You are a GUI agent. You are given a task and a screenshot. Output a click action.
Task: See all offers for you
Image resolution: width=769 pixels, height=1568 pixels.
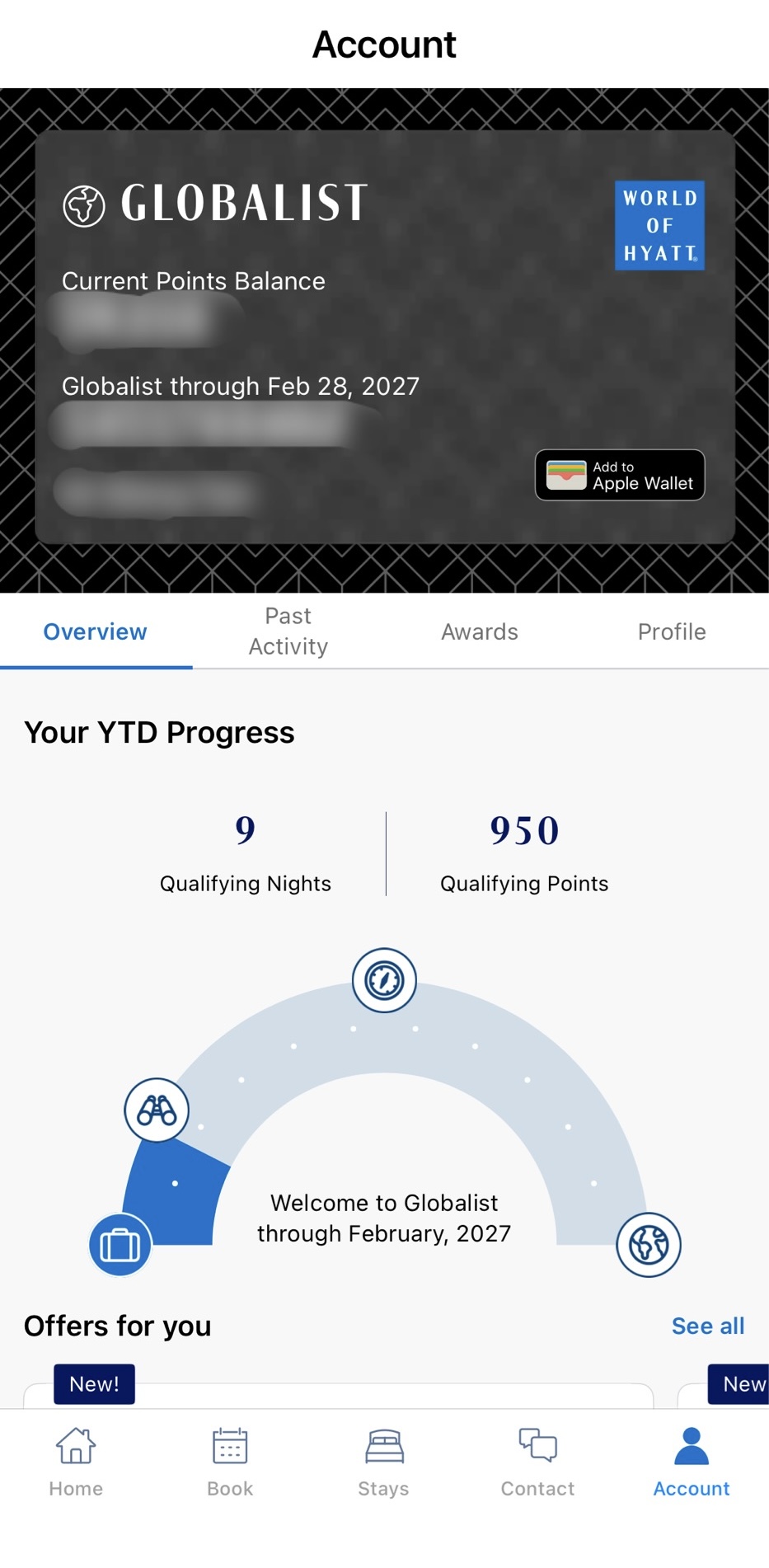[x=707, y=1326]
